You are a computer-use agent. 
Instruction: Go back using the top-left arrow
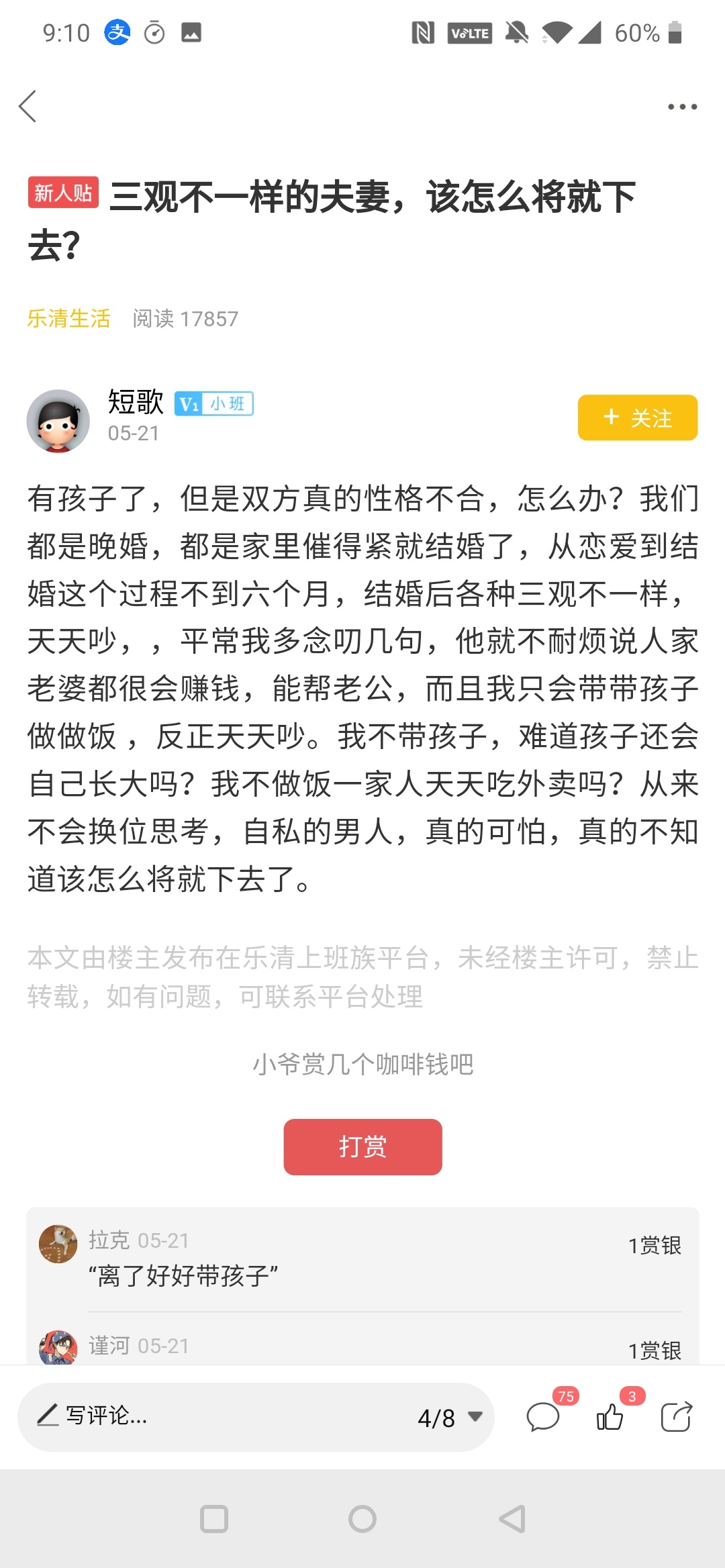tap(28, 107)
